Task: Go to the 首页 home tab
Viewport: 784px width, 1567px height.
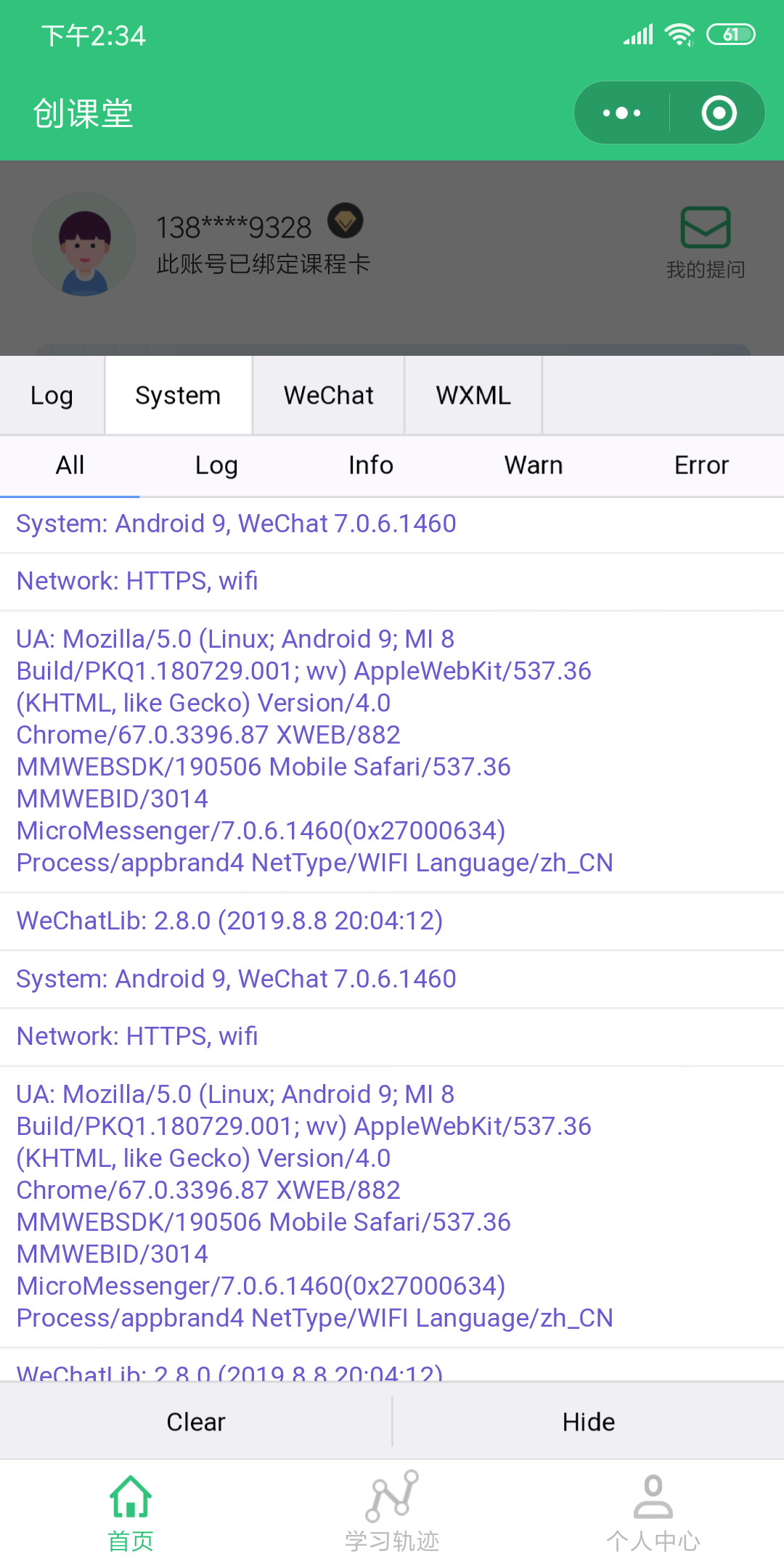Action: 131,1513
